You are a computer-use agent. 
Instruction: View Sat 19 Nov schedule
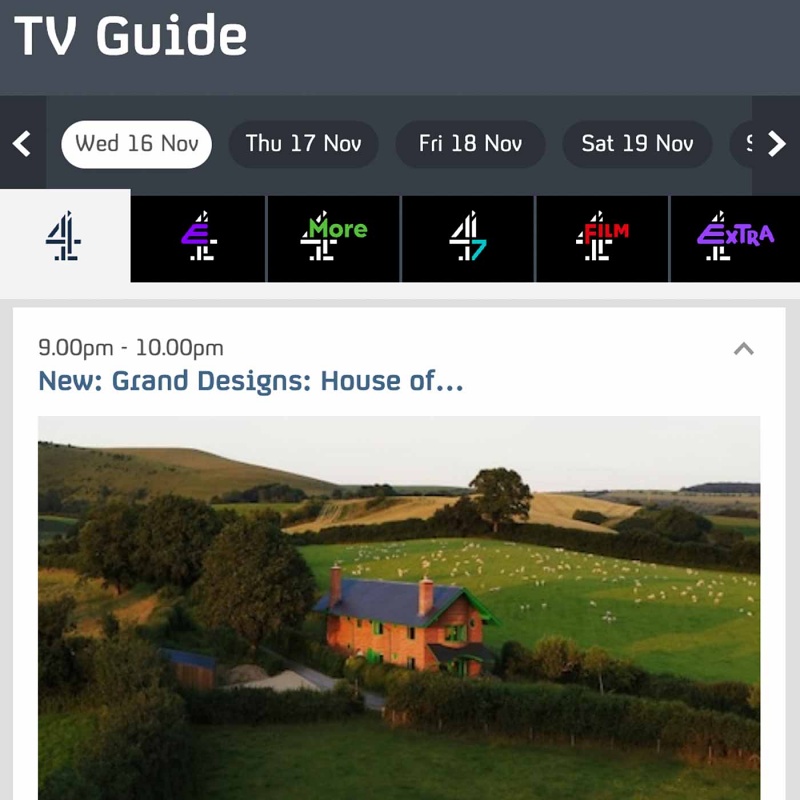[x=637, y=144]
